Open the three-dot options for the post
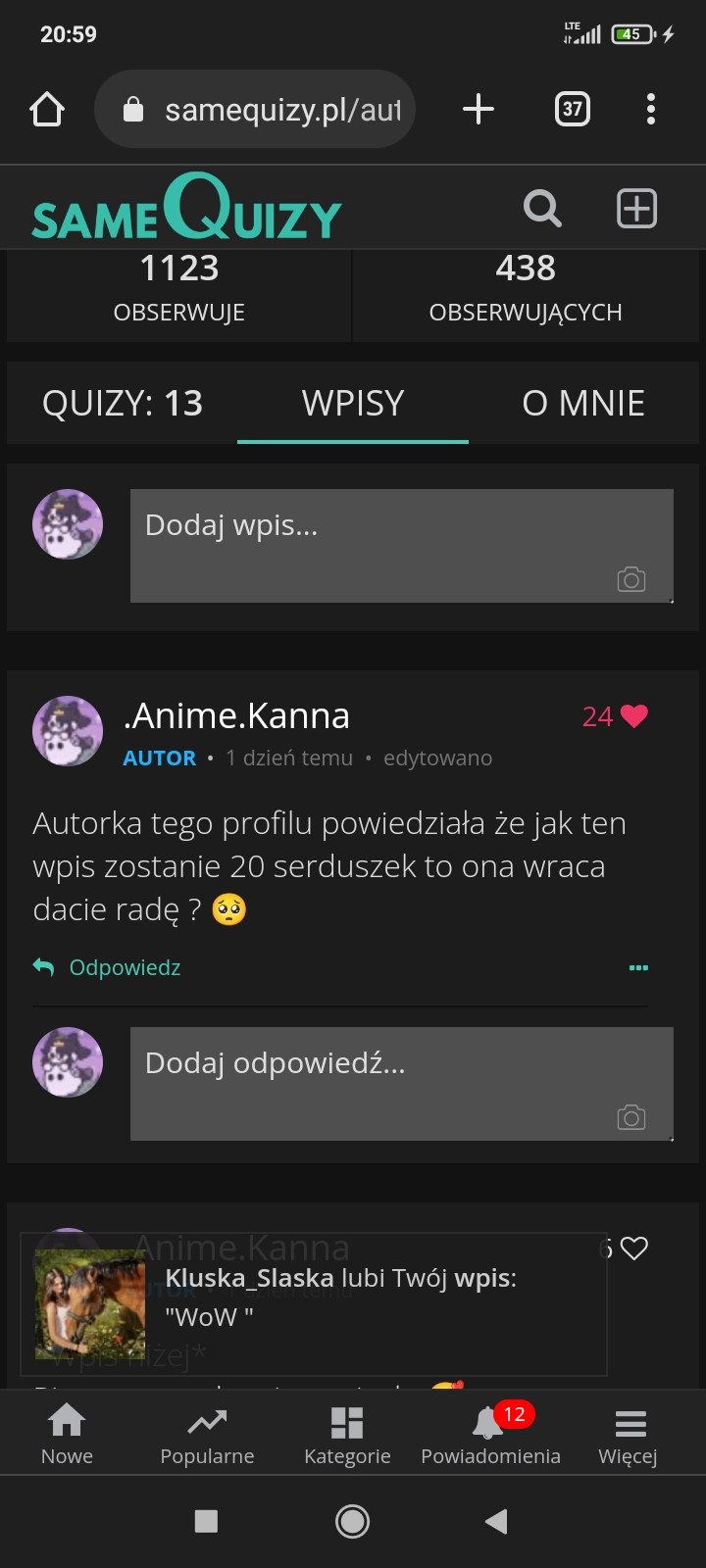 (x=638, y=967)
